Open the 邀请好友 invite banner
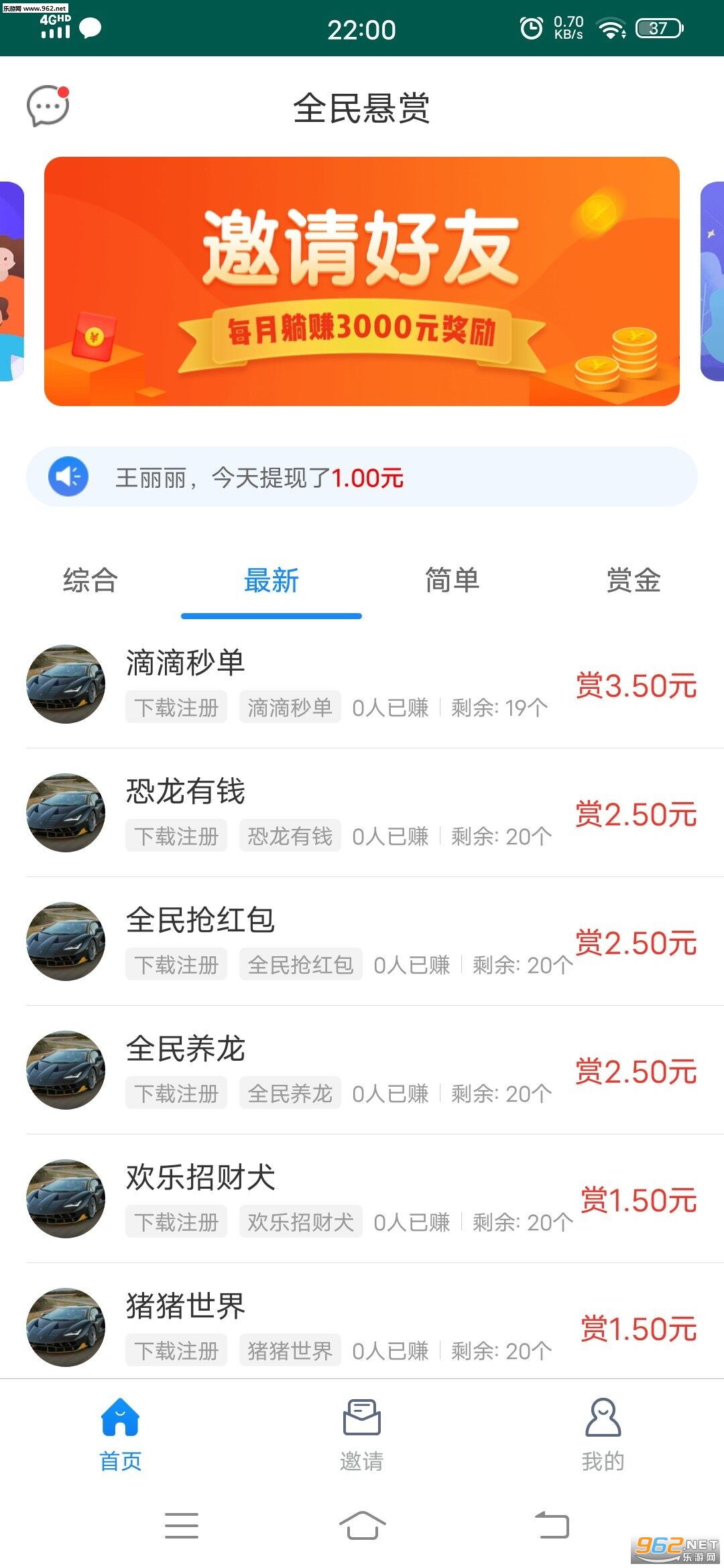The height and width of the screenshot is (1568, 724). coord(362,281)
